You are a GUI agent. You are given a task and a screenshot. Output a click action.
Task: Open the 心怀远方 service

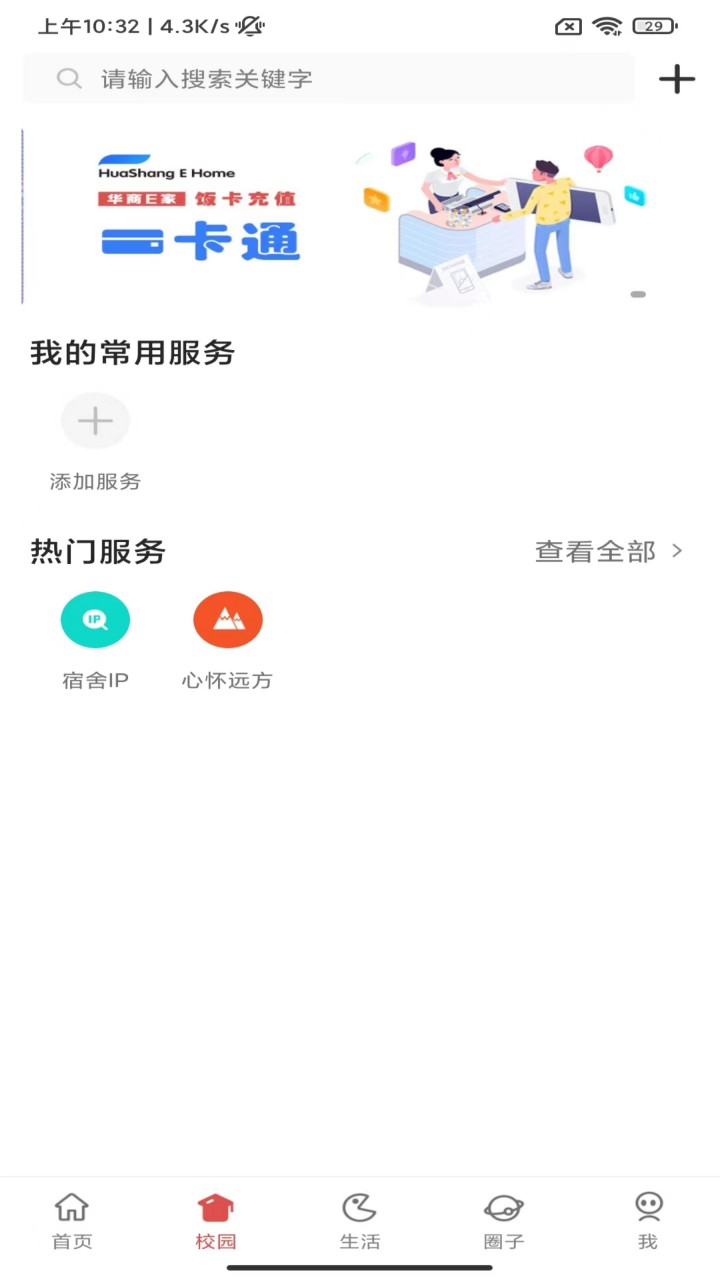point(227,621)
